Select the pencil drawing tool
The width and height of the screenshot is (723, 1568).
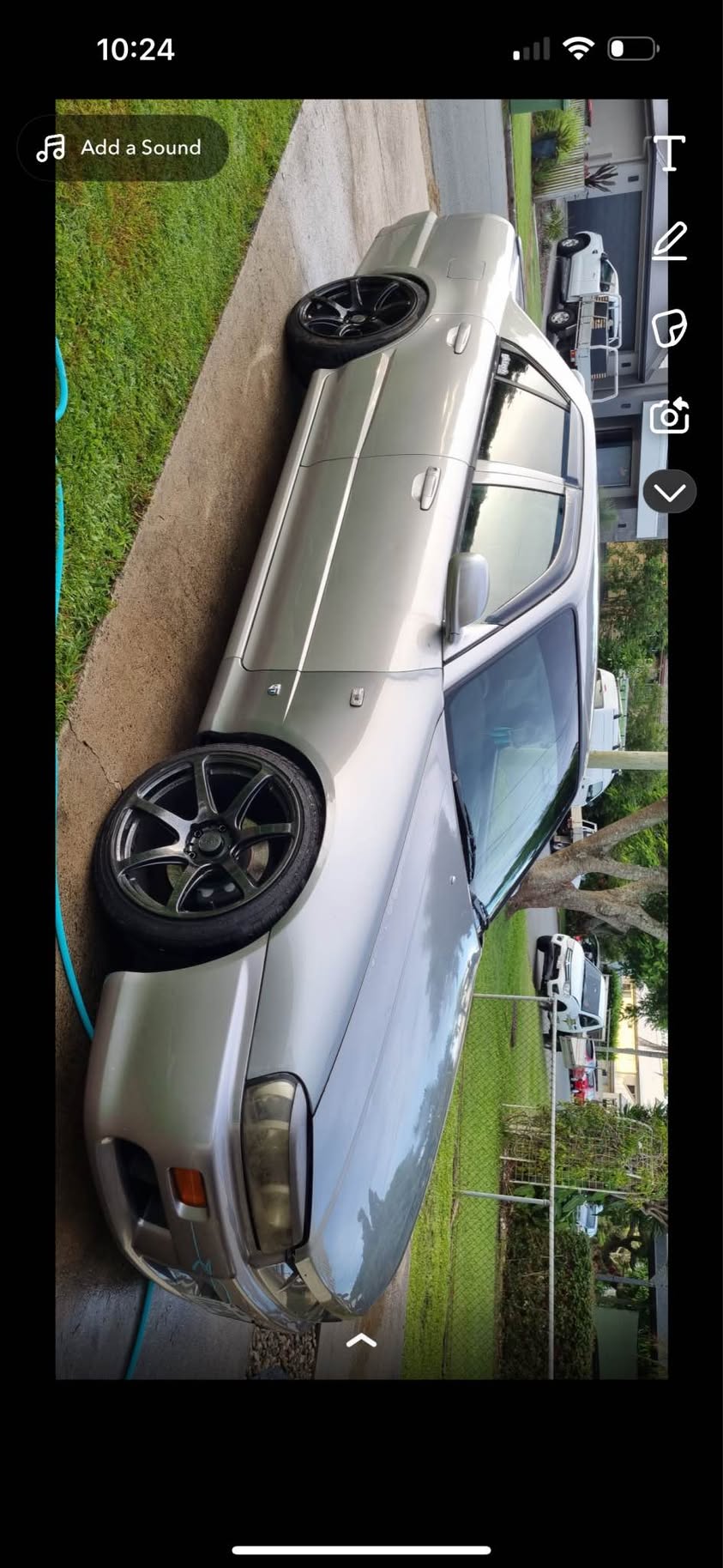[669, 241]
